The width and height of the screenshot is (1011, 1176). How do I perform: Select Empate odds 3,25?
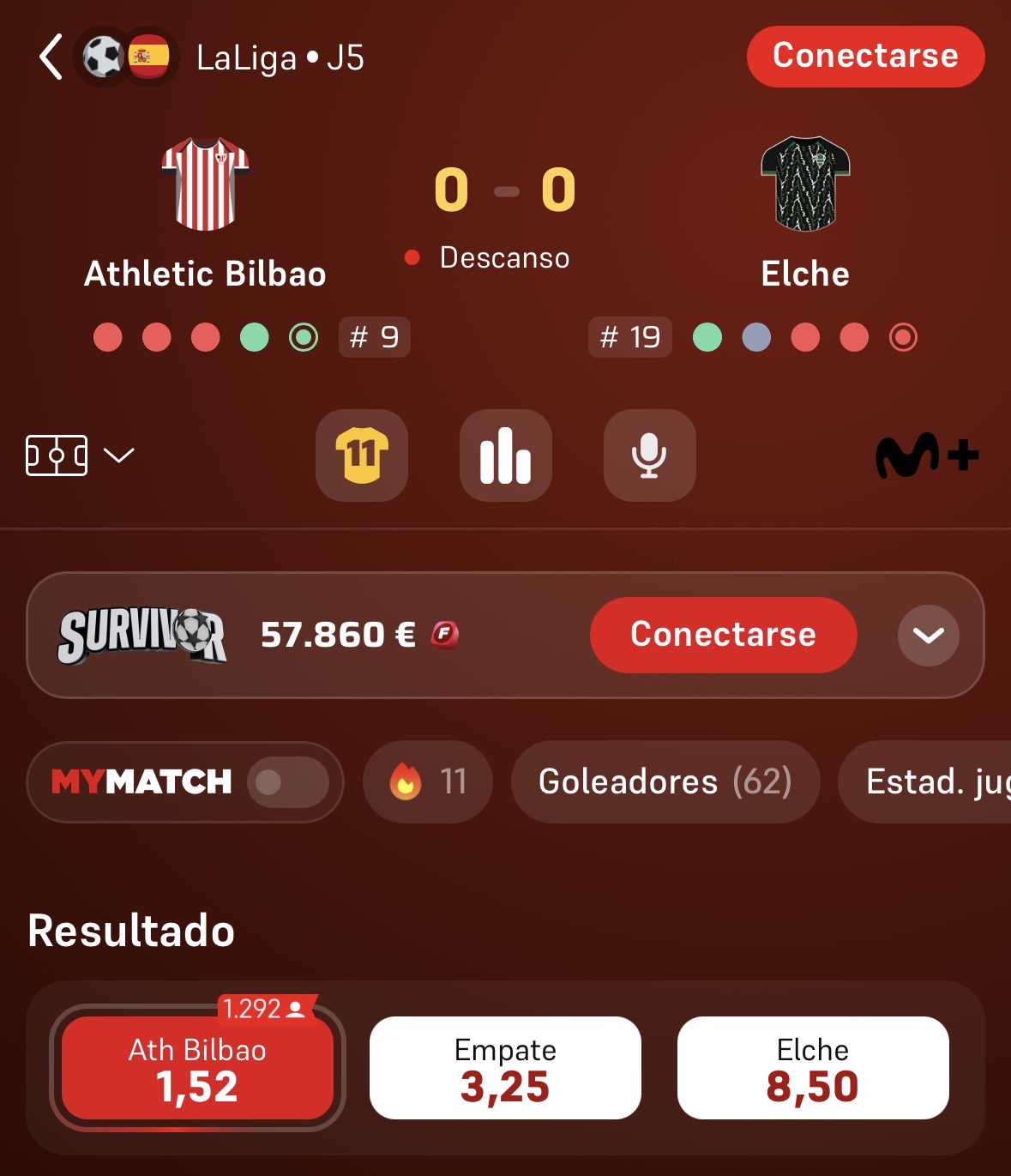505,1068
